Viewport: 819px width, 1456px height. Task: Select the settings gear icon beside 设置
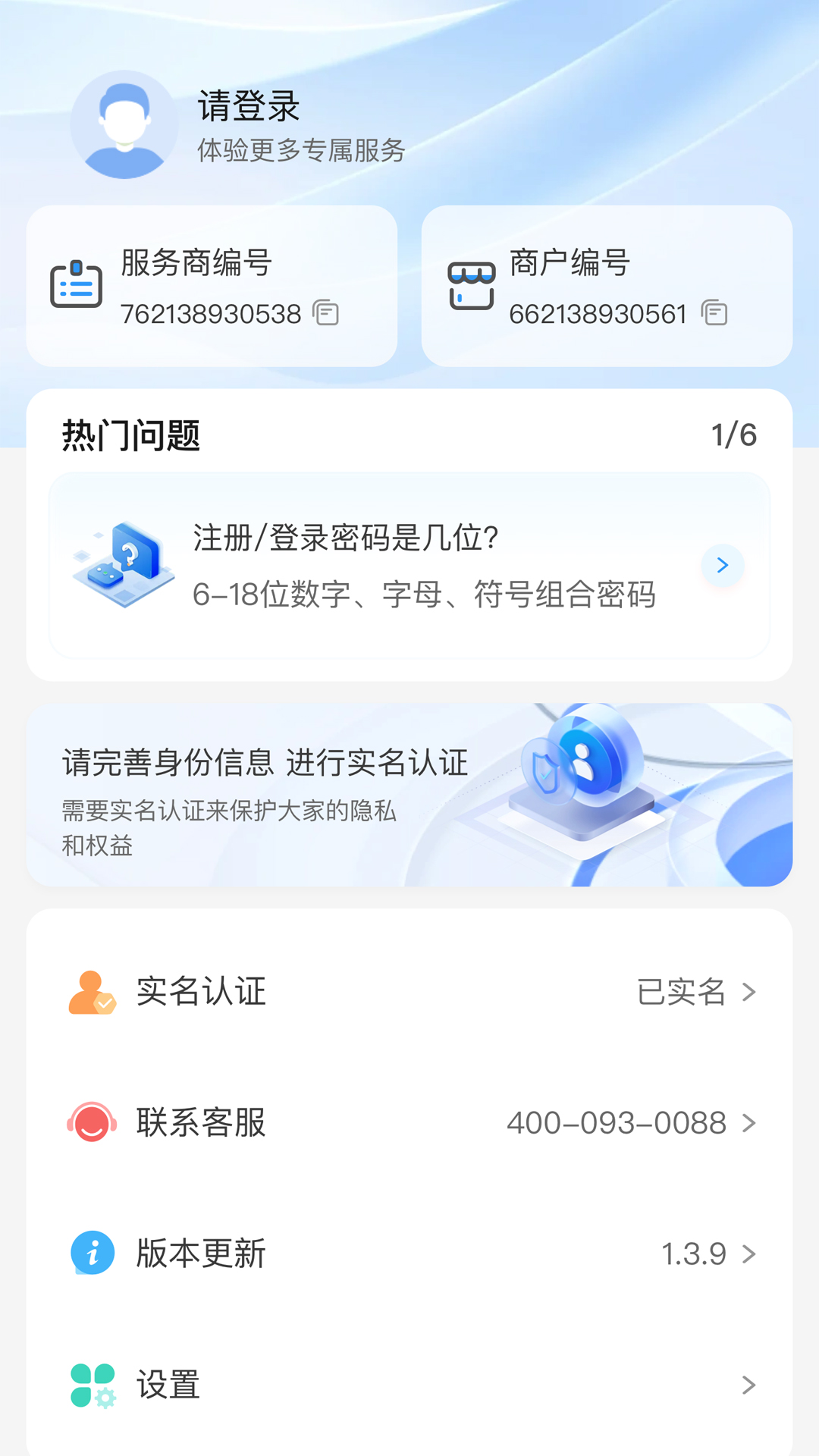pyautogui.click(x=91, y=1385)
